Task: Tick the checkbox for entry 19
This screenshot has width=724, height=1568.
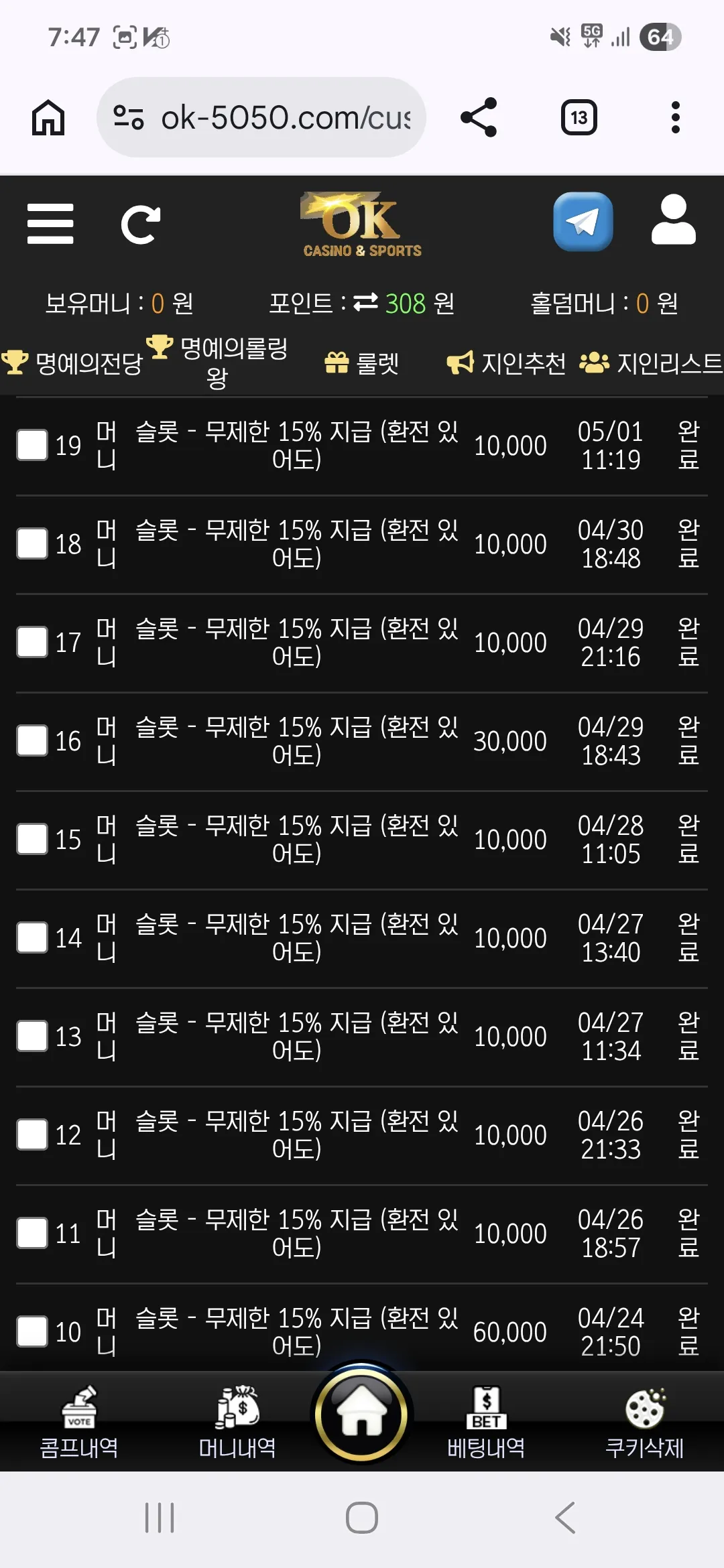Action: pos(32,445)
